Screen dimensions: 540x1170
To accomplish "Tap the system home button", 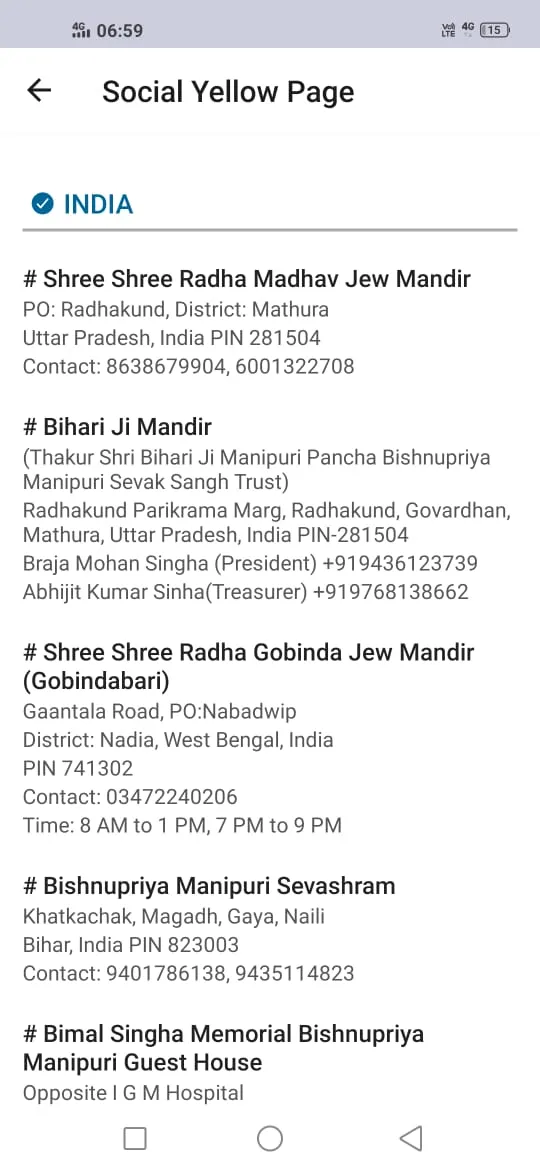I will pyautogui.click(x=270, y=1138).
